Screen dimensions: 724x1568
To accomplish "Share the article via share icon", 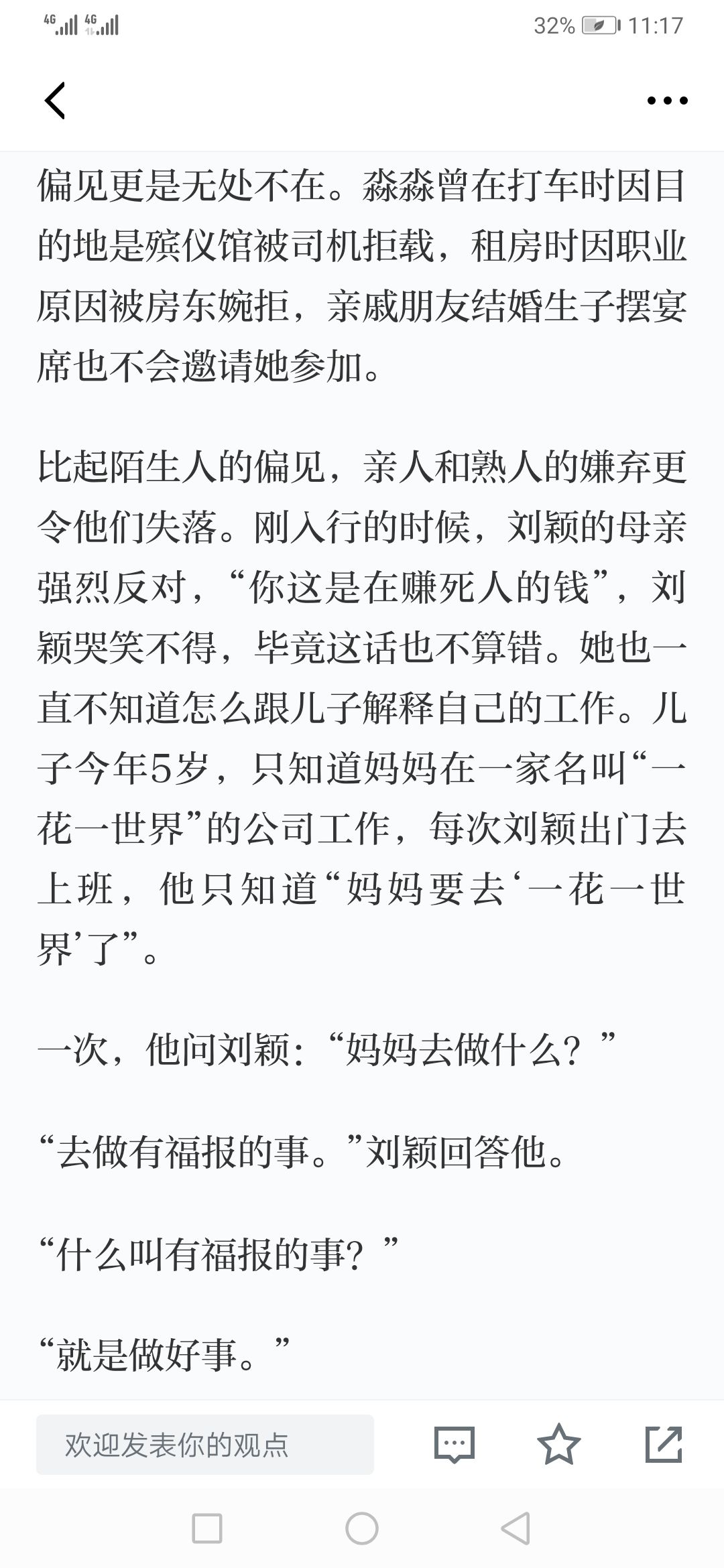I will 664,1444.
